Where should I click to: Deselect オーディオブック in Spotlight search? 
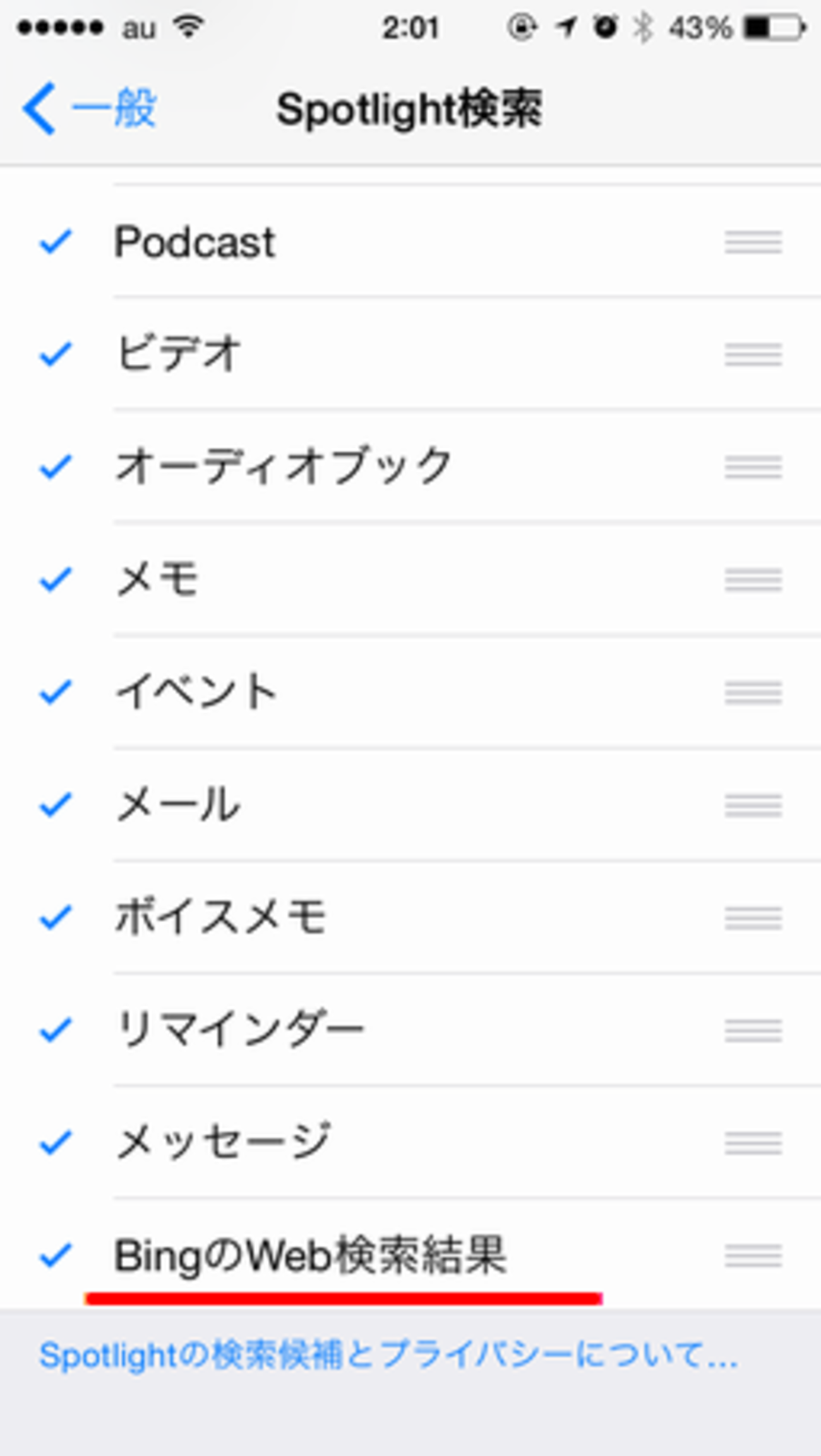283,466
